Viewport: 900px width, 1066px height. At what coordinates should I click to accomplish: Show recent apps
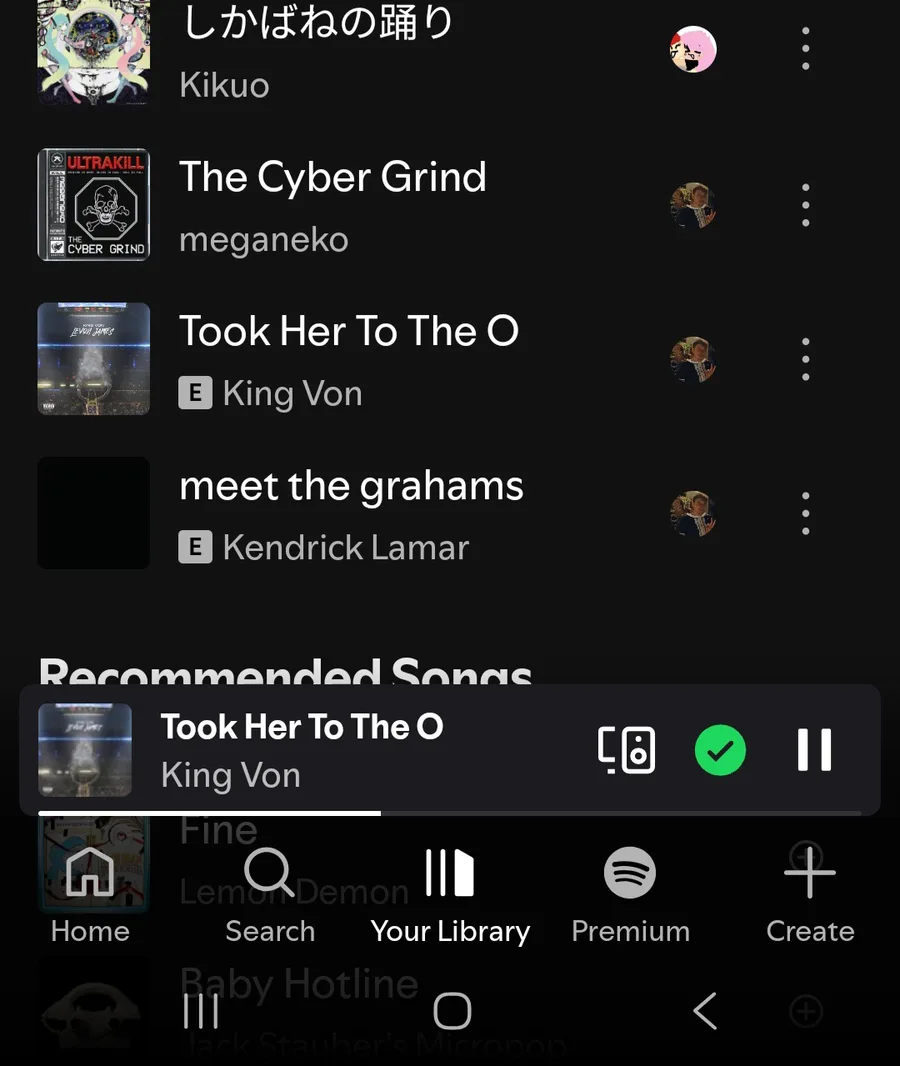coord(201,1012)
